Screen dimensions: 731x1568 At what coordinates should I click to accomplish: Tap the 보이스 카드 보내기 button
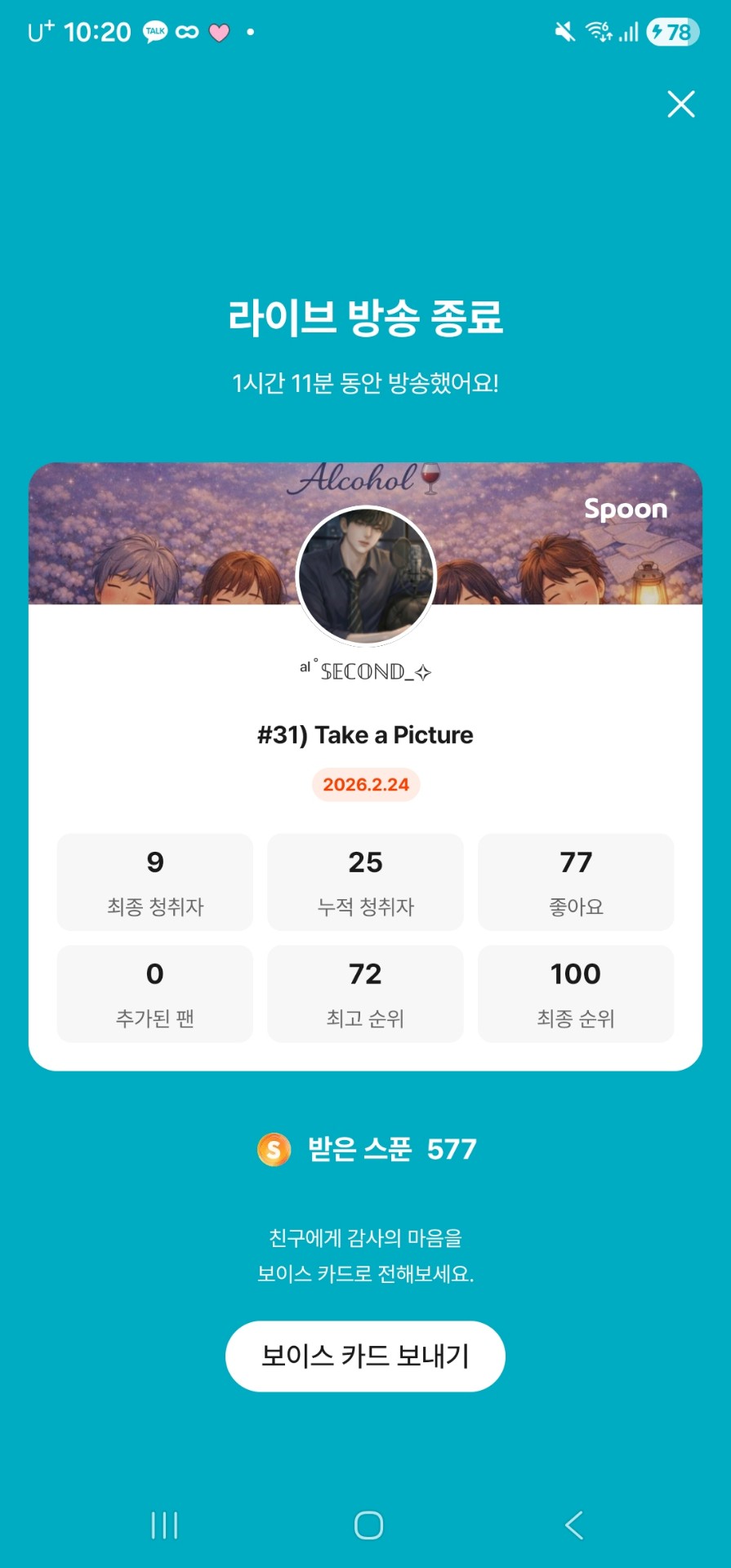(x=365, y=1356)
